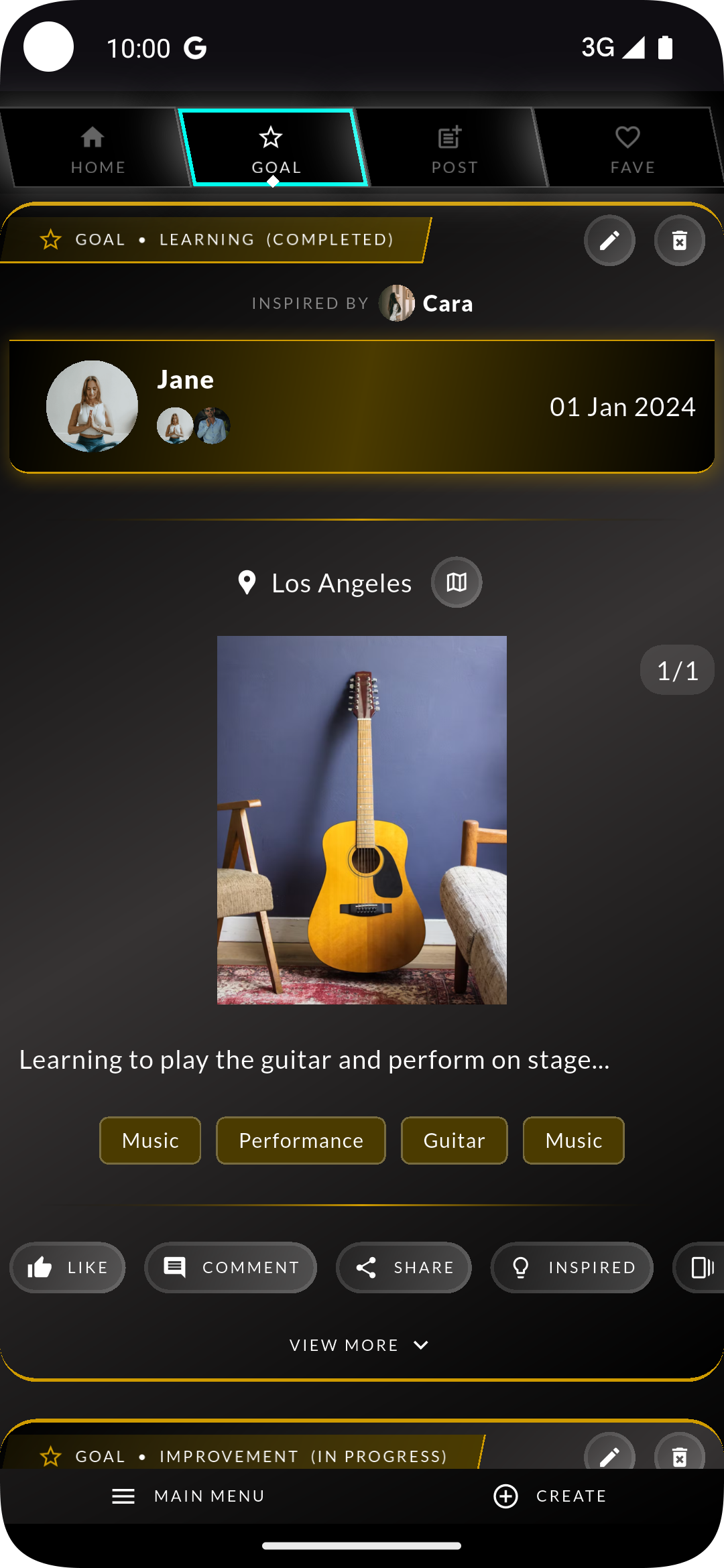Delete the Learning goal

[x=679, y=241]
